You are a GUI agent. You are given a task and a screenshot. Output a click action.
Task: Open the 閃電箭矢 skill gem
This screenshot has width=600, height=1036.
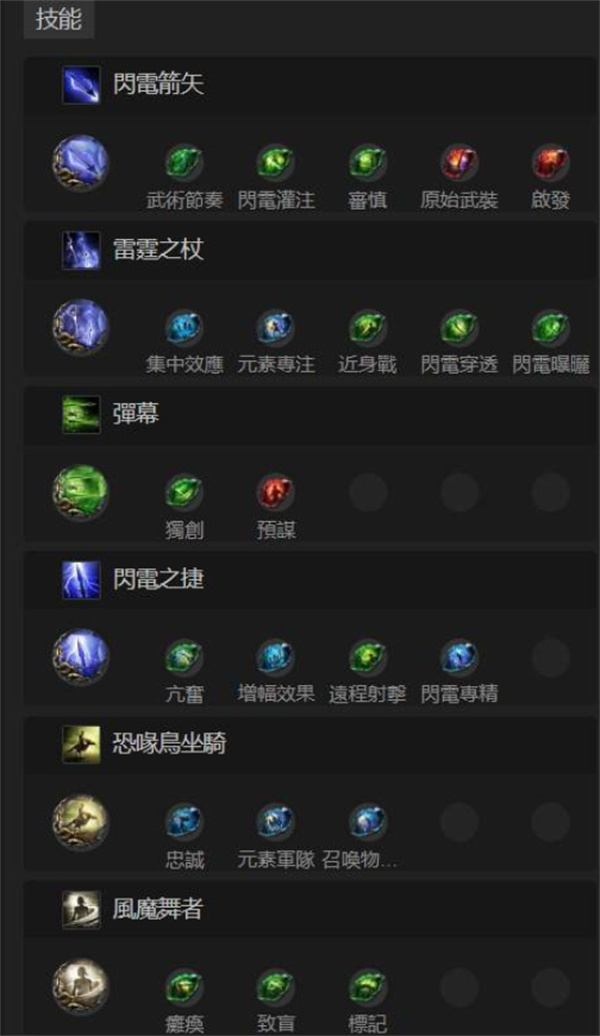pos(81,163)
